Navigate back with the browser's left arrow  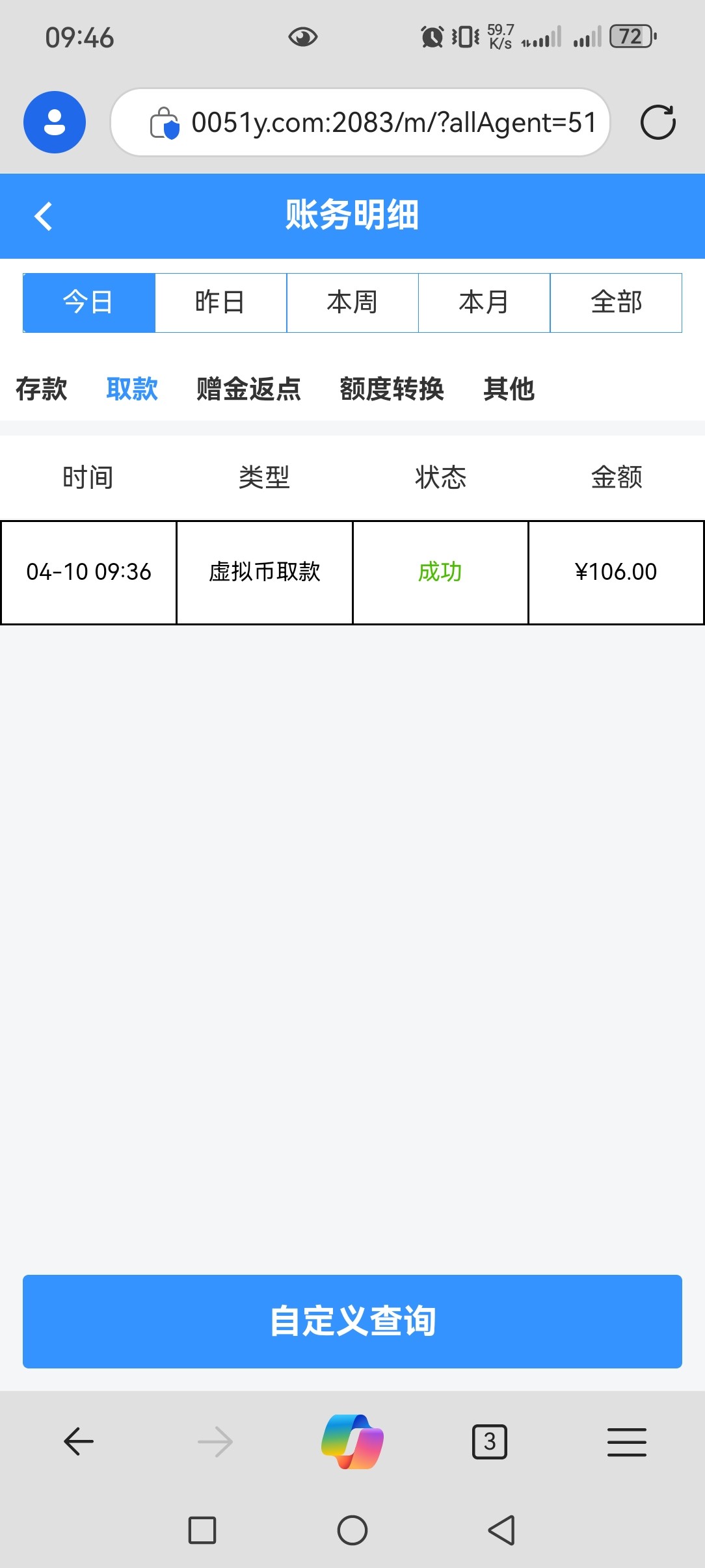pos(79,1442)
